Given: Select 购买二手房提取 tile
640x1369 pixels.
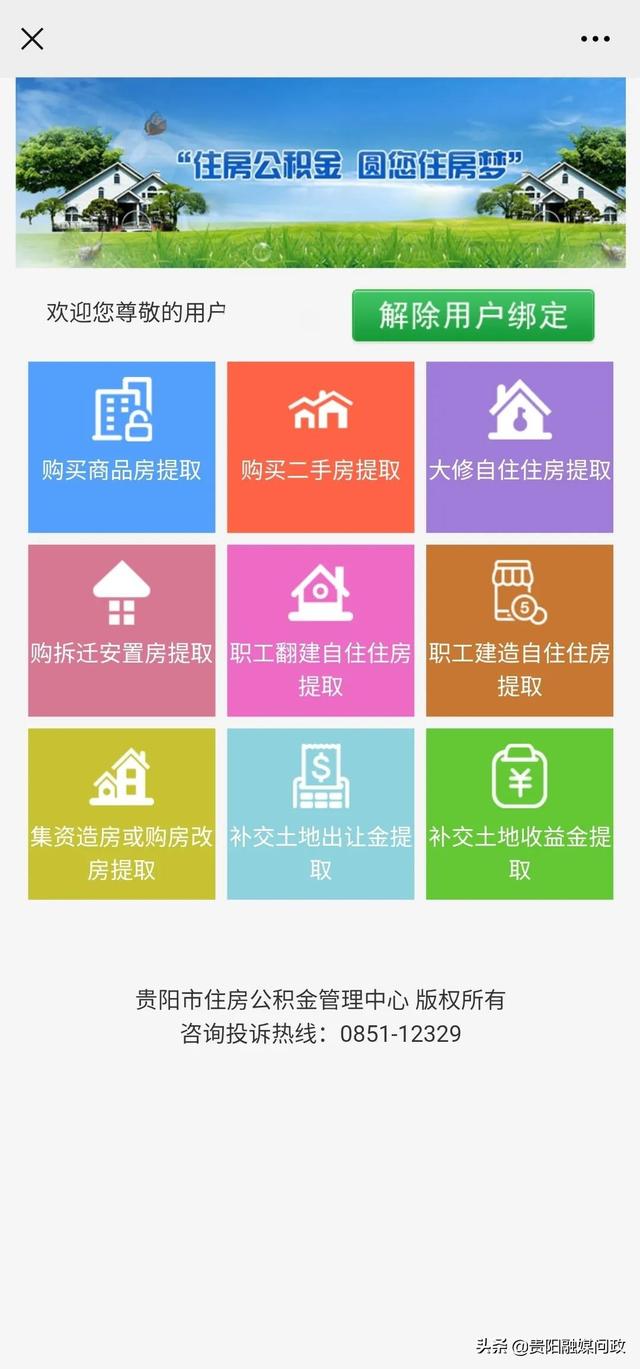Looking at the screenshot, I should [320, 447].
